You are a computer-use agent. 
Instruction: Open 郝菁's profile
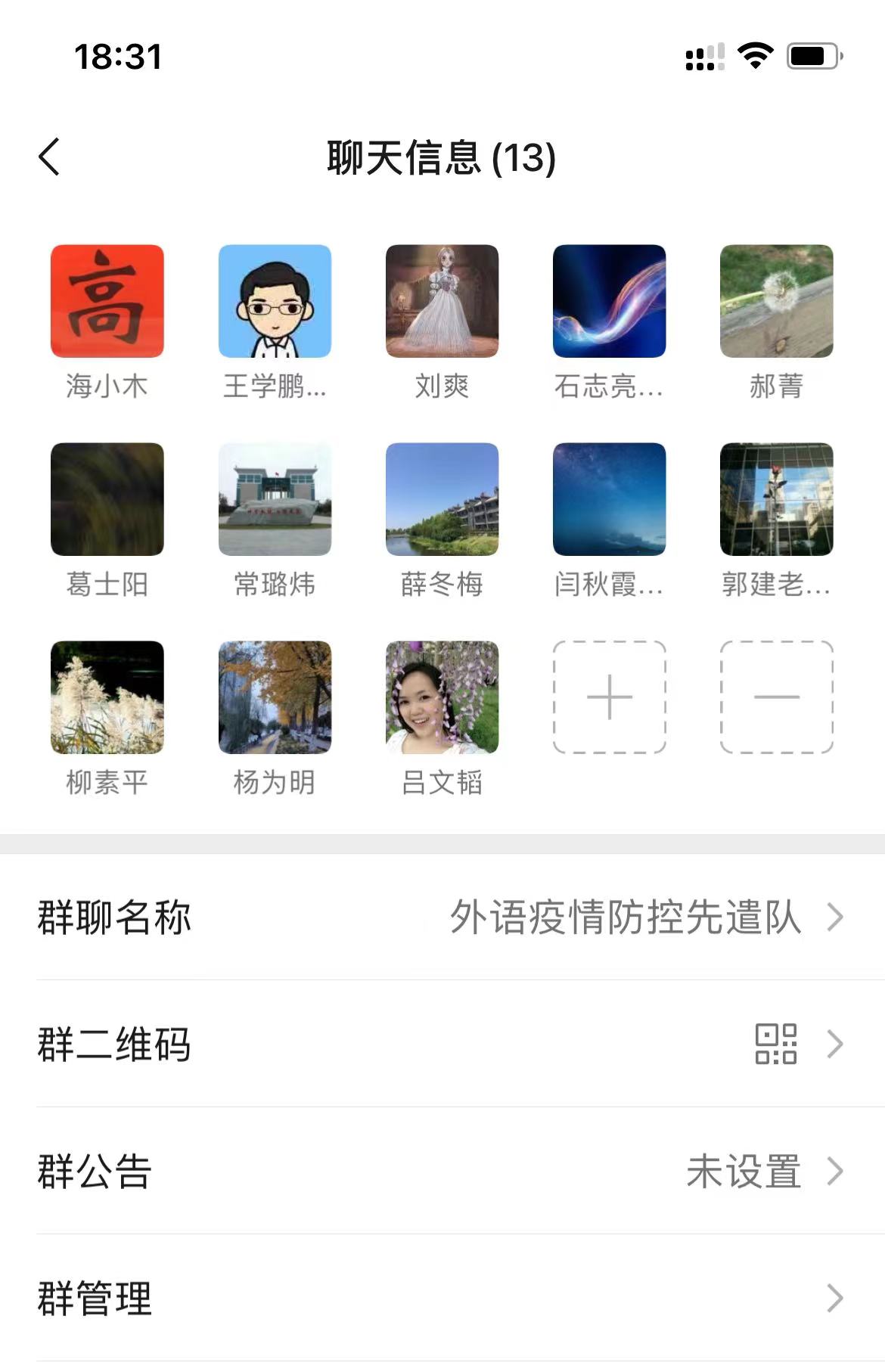[776, 301]
